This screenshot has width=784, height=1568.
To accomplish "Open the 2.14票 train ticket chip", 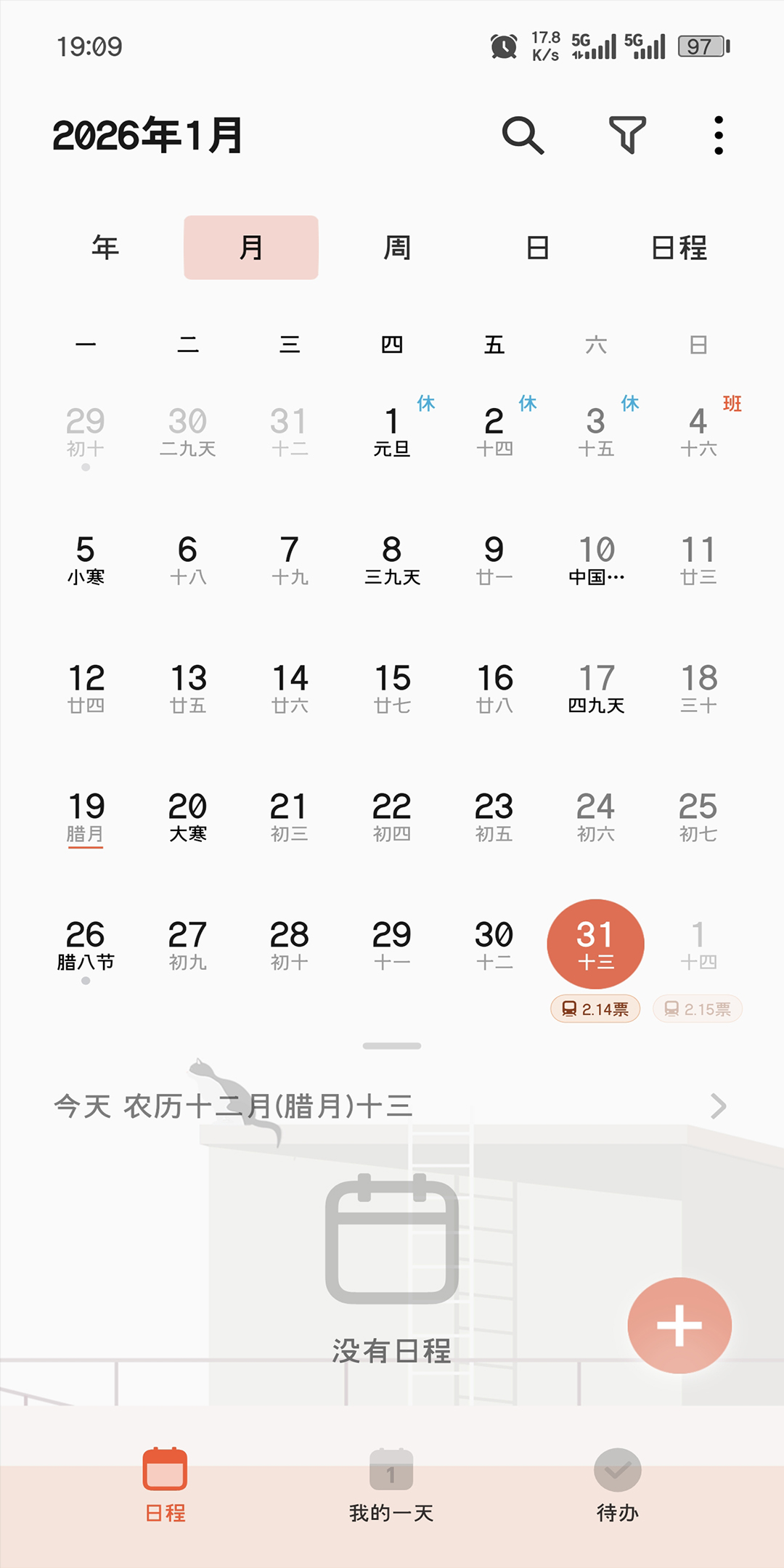I will pos(595,1009).
